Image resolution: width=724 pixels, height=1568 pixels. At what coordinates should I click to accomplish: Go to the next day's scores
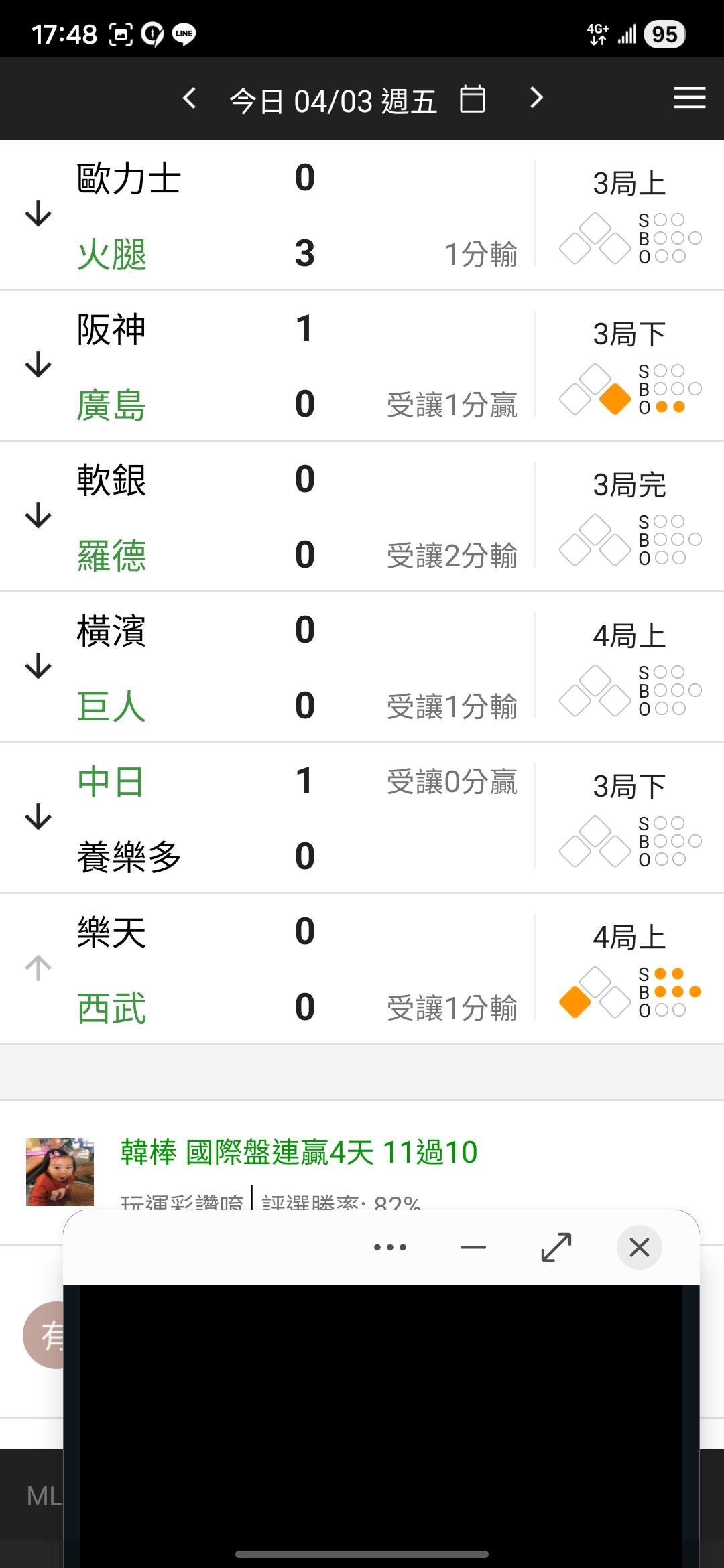point(536,99)
